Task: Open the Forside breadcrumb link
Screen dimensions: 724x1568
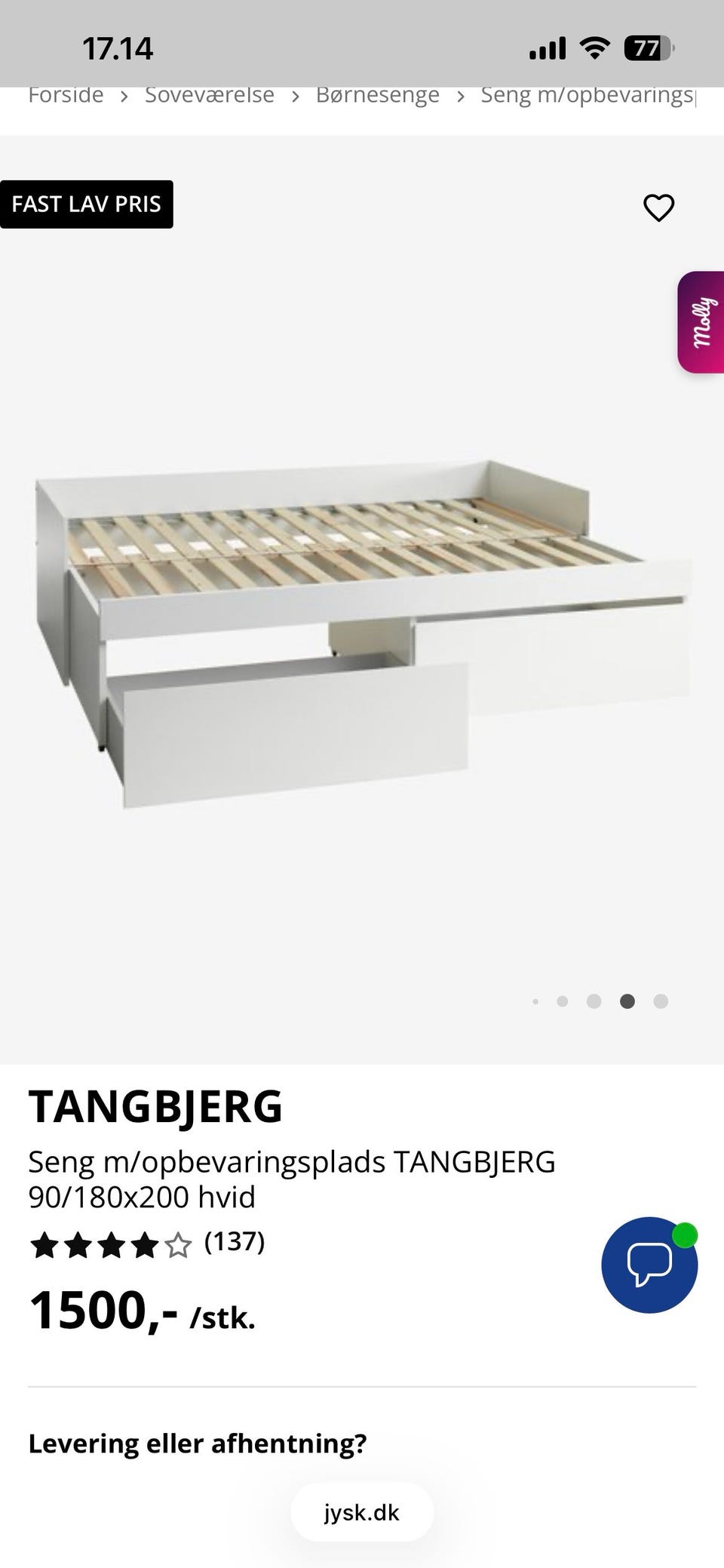Action: [x=66, y=94]
